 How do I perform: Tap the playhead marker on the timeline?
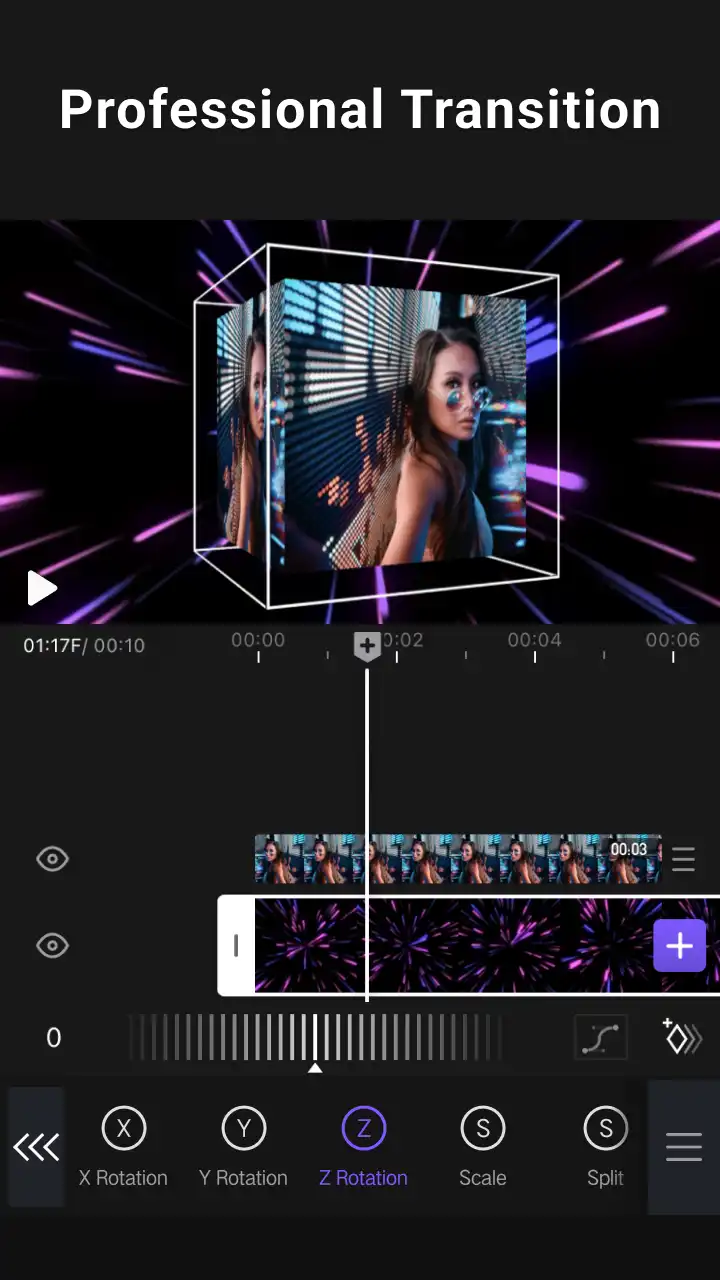pos(367,647)
